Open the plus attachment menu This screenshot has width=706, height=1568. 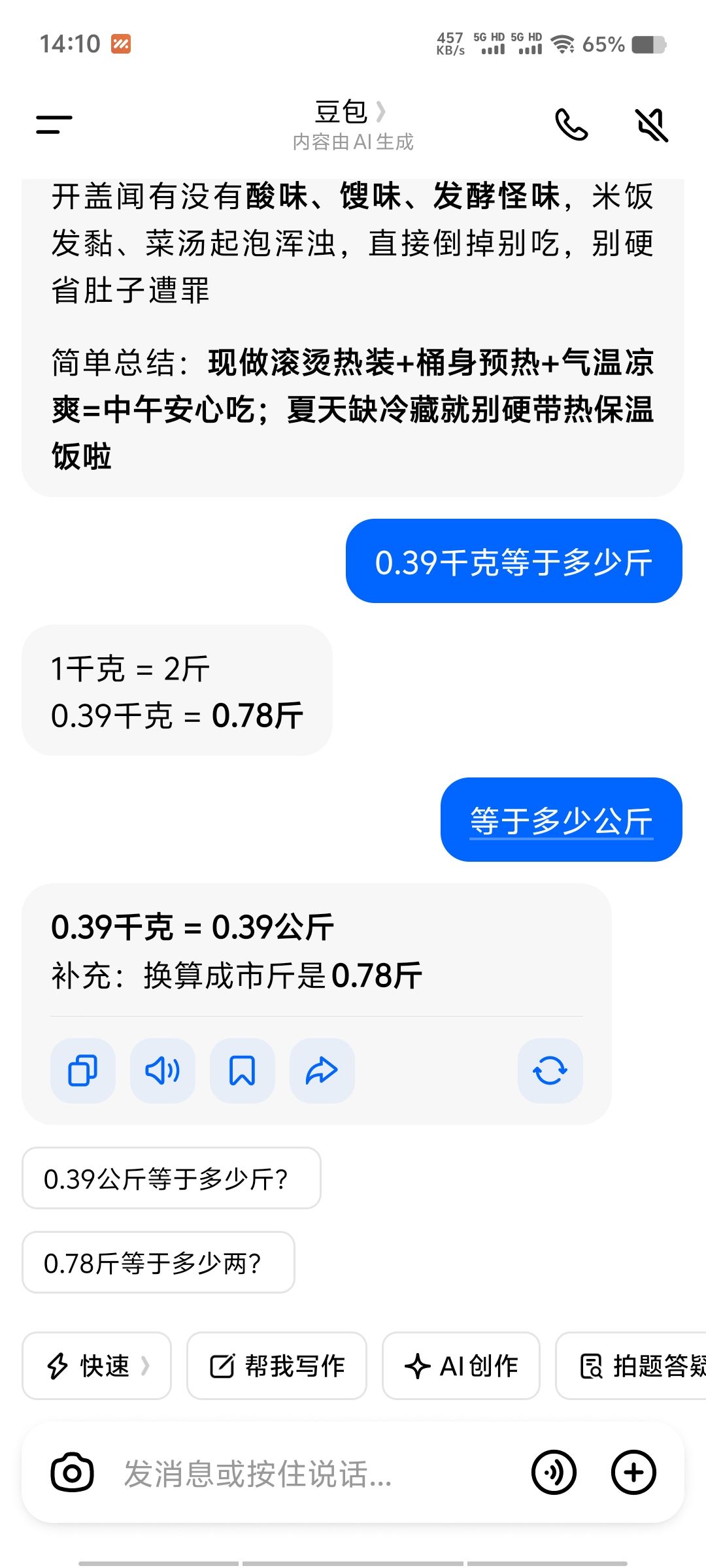(633, 1473)
